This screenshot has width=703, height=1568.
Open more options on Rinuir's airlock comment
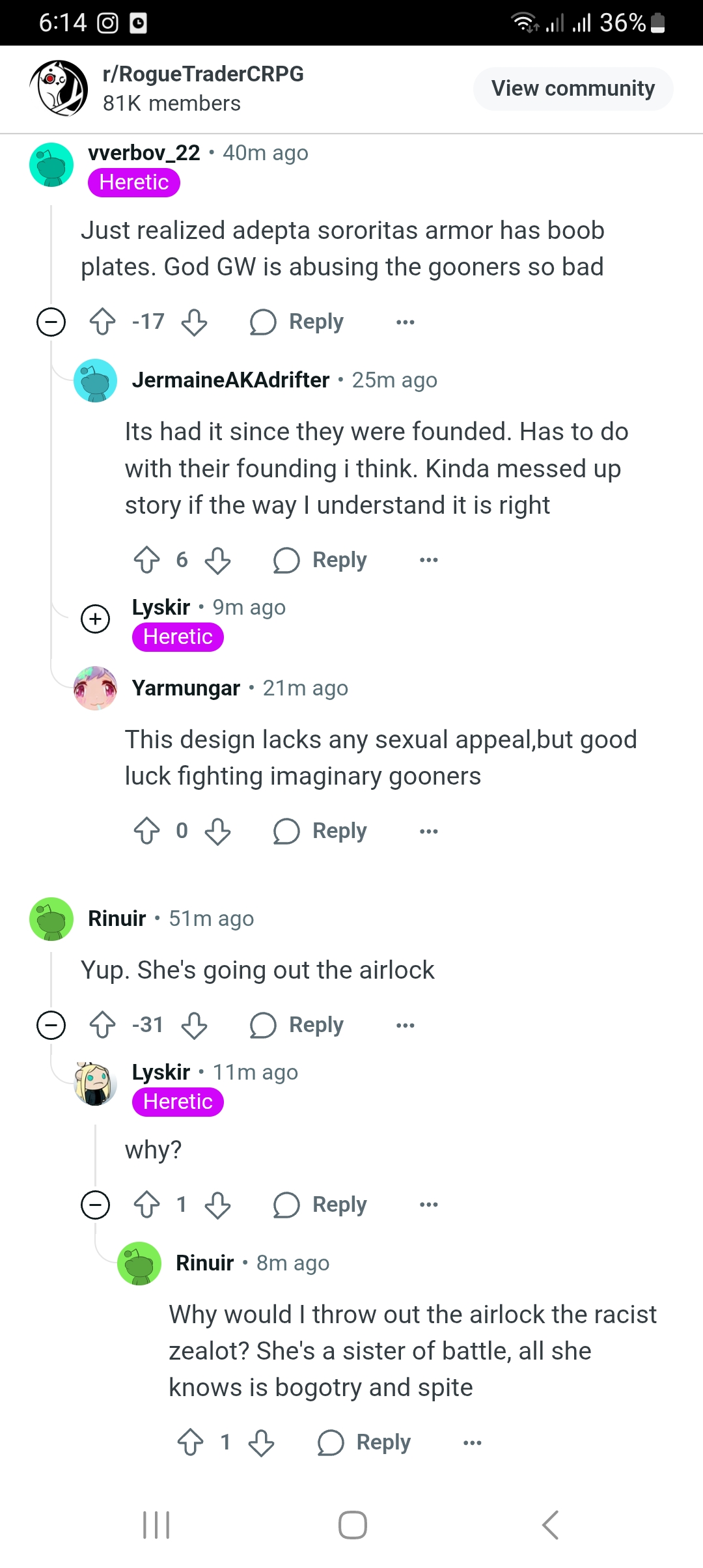click(406, 1025)
